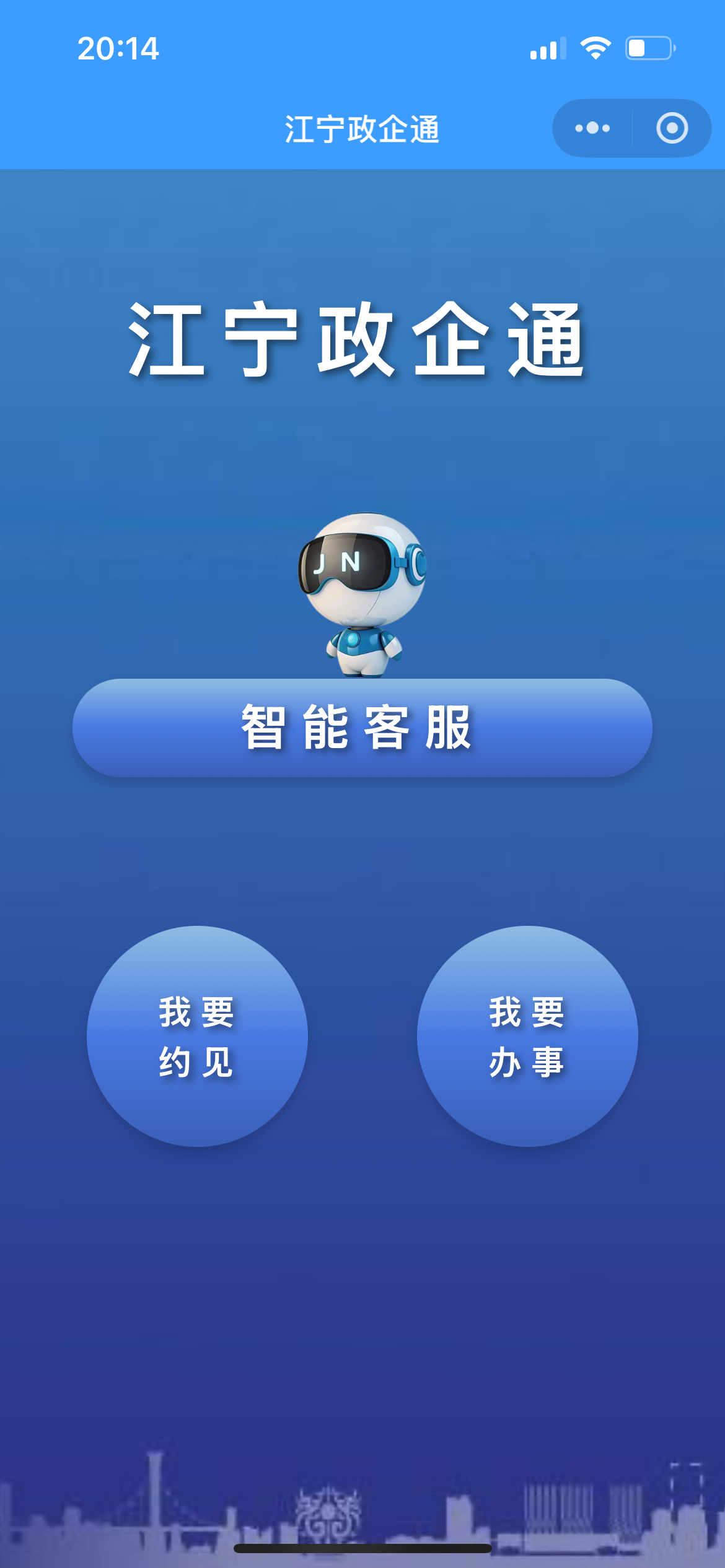Open the 智能客服 smart assistant
This screenshot has width=725, height=1568.
pyautogui.click(x=362, y=728)
